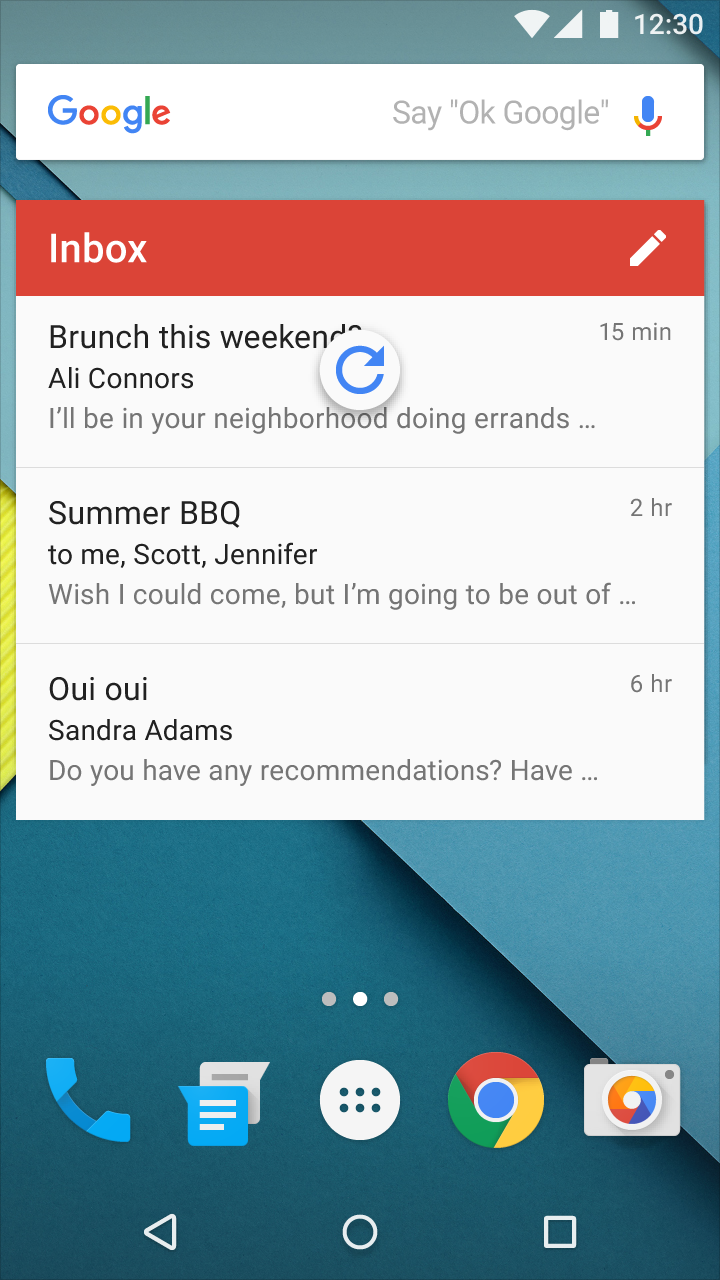
Task: Compose a new email with the pencil icon
Action: [x=647, y=248]
